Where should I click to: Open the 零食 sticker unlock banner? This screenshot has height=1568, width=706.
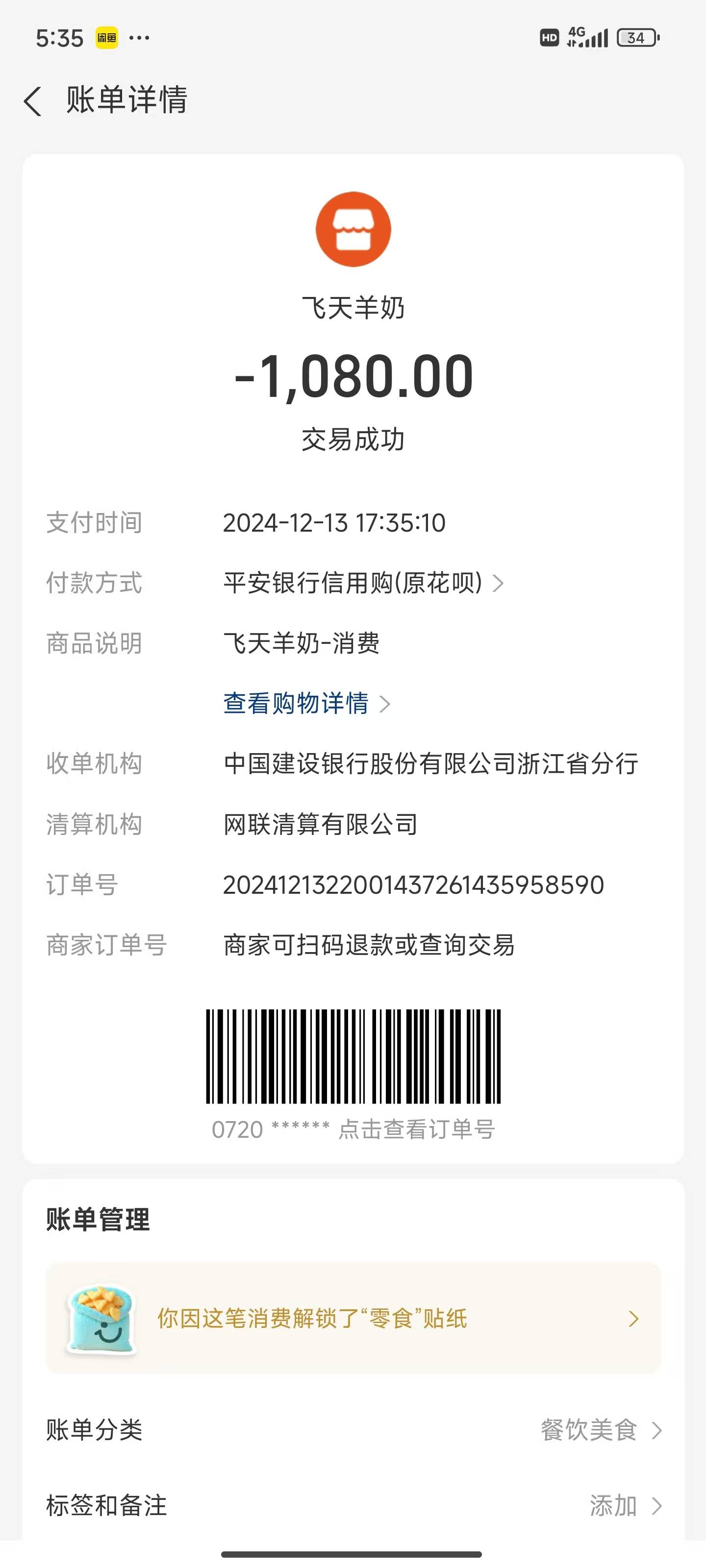click(353, 1319)
